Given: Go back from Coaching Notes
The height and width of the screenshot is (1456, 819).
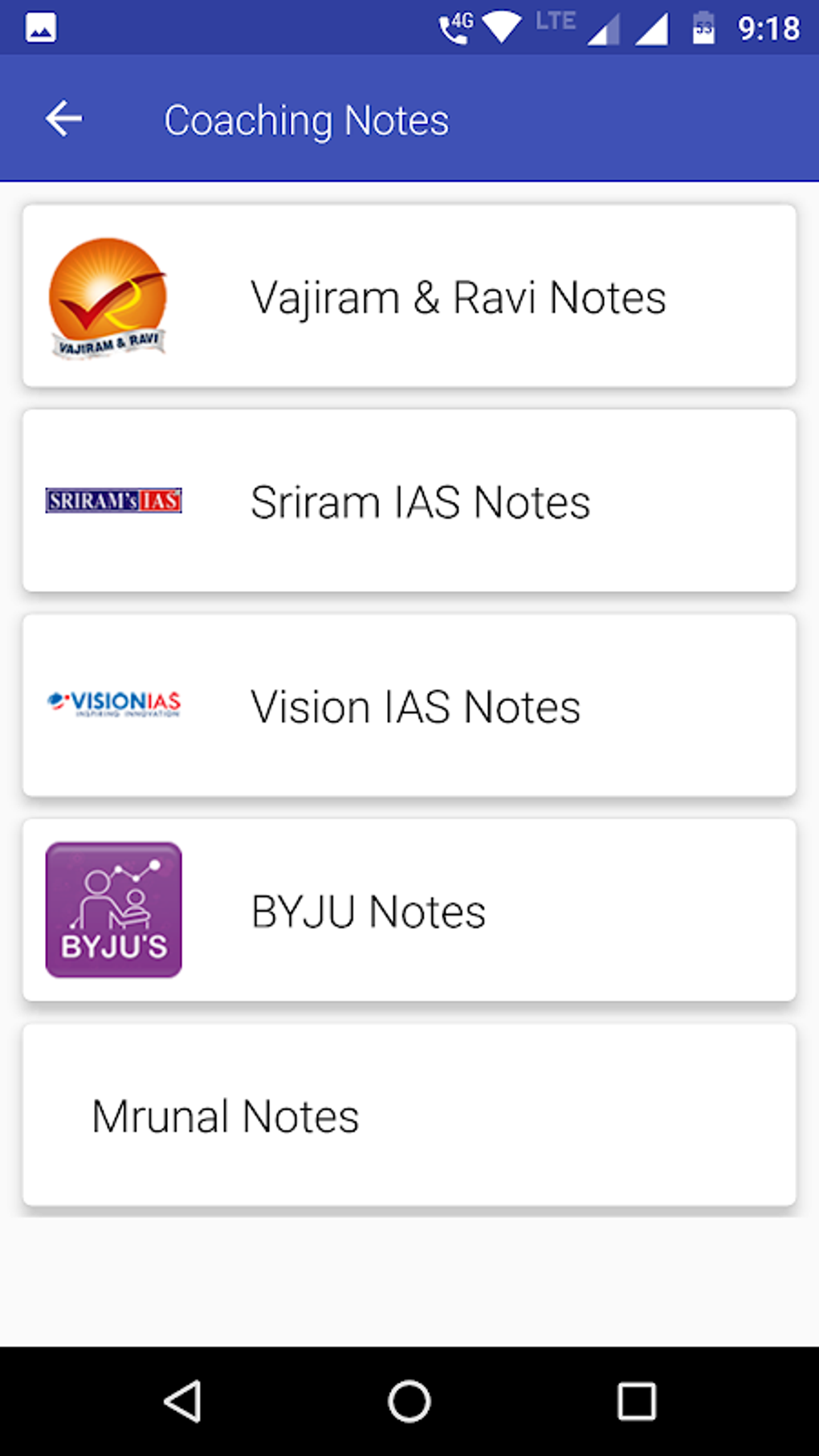Looking at the screenshot, I should pyautogui.click(x=63, y=120).
